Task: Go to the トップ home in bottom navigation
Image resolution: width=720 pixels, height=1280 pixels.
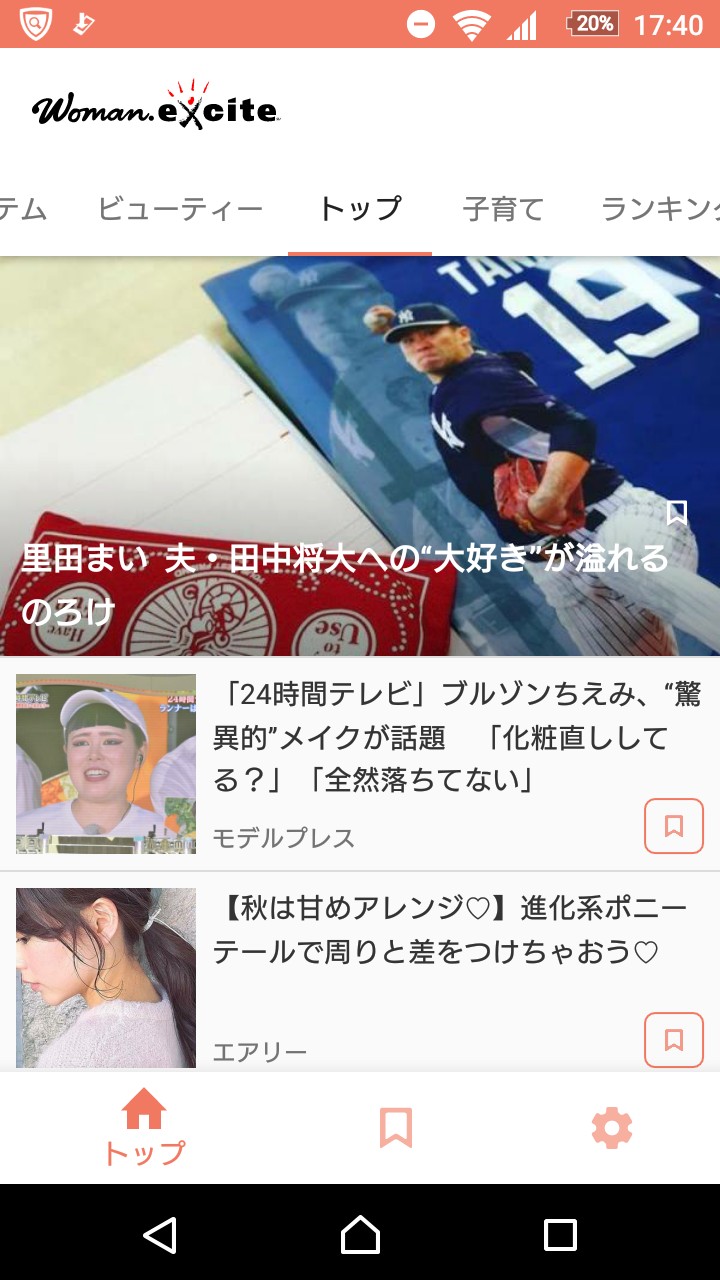Action: point(144,1128)
